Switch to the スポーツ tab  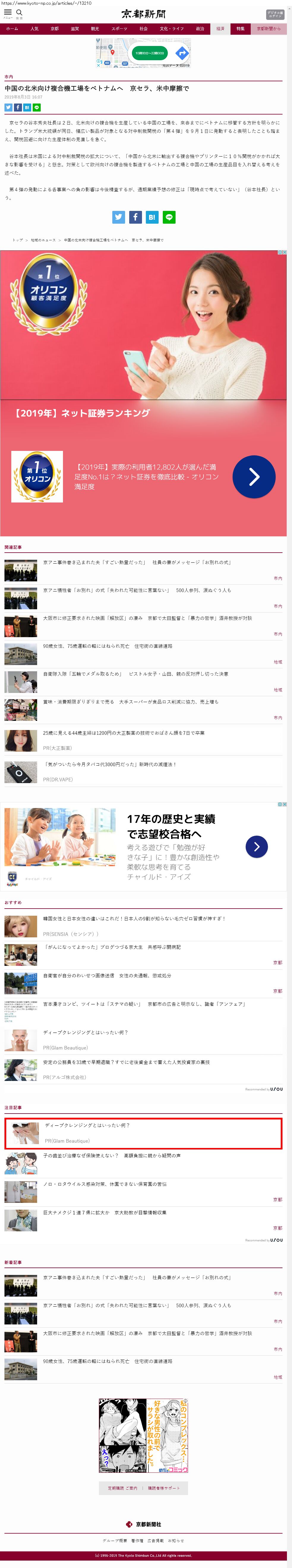(119, 28)
